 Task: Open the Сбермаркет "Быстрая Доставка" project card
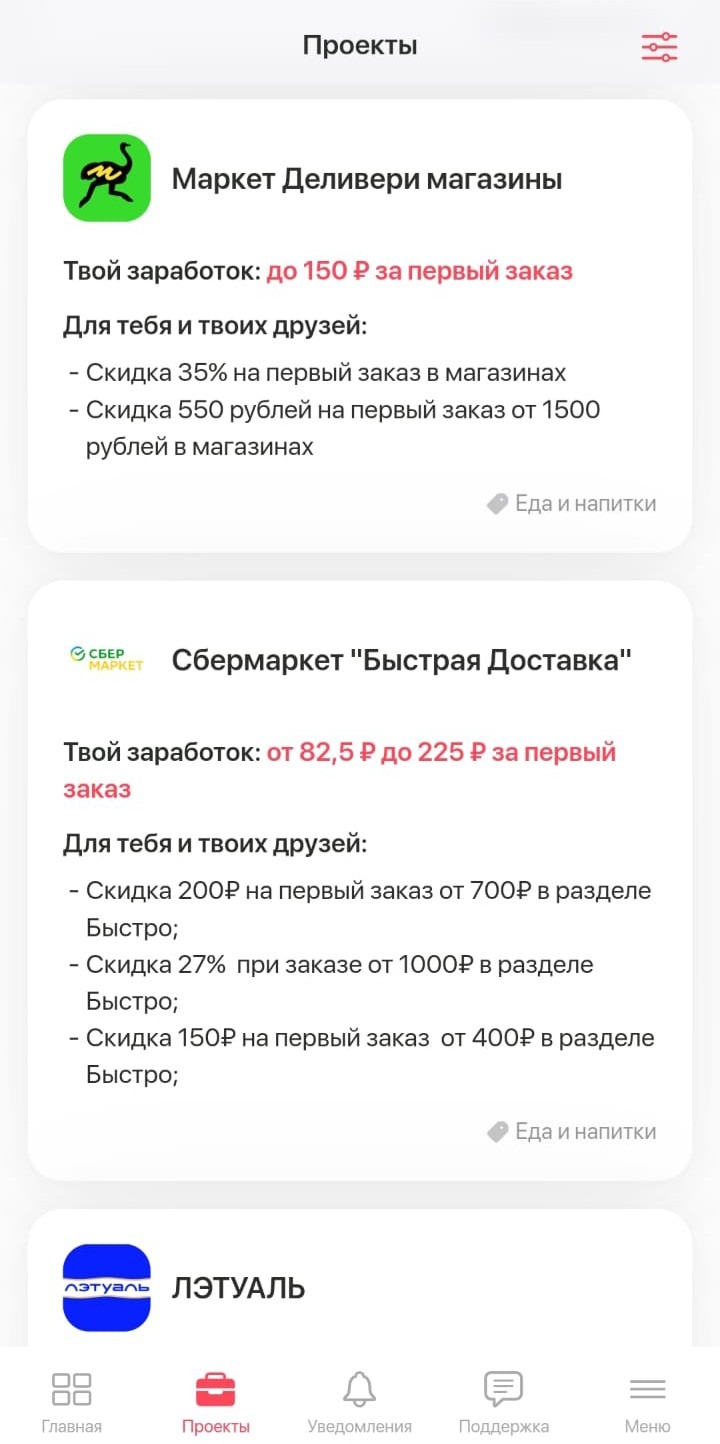[x=400, y=661]
